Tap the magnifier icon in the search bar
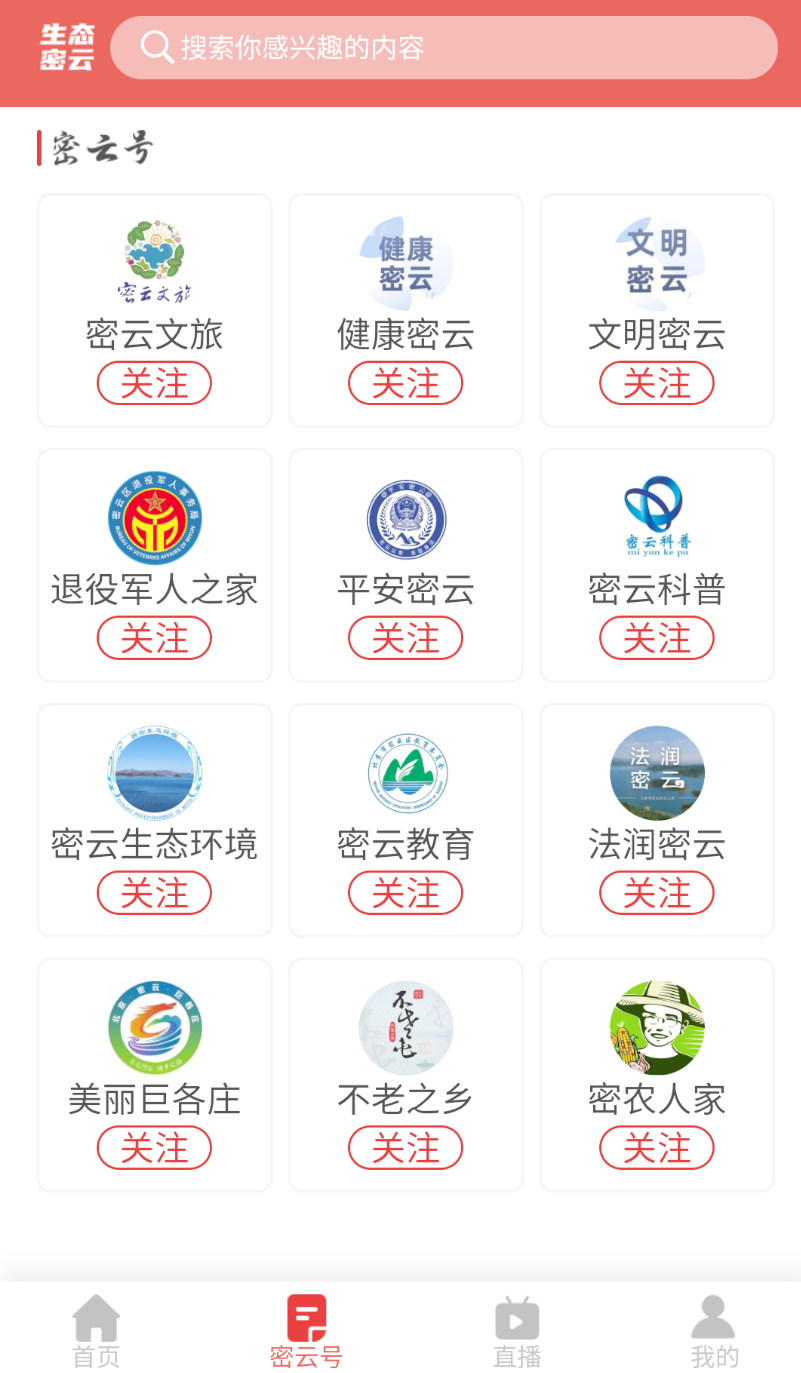The image size is (801, 1373). click(x=156, y=46)
